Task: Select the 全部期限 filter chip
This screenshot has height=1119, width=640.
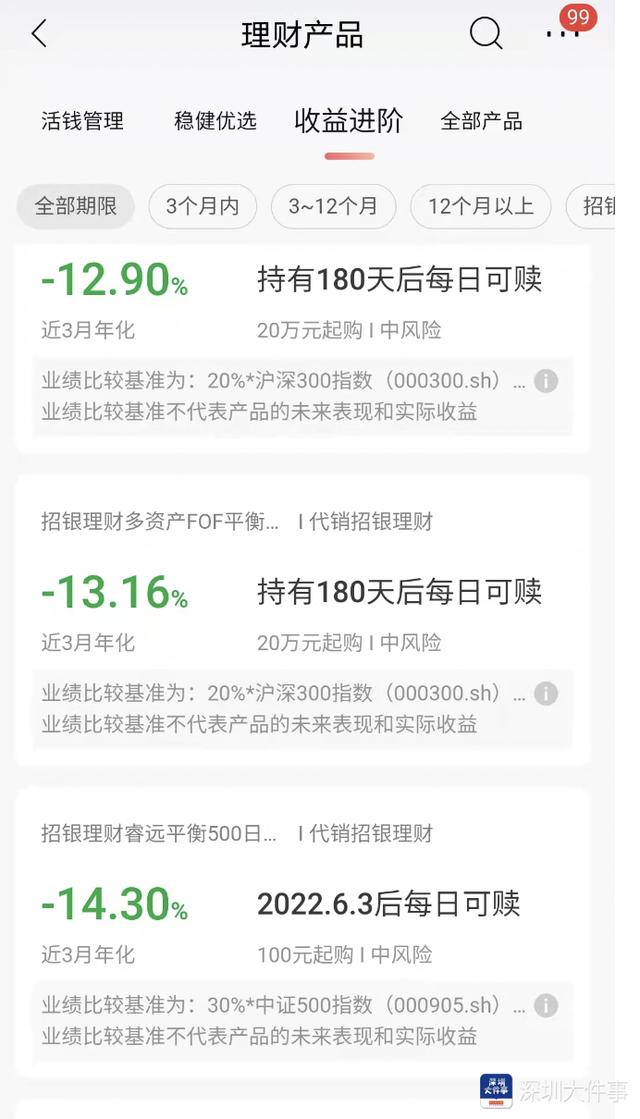Action: (76, 206)
